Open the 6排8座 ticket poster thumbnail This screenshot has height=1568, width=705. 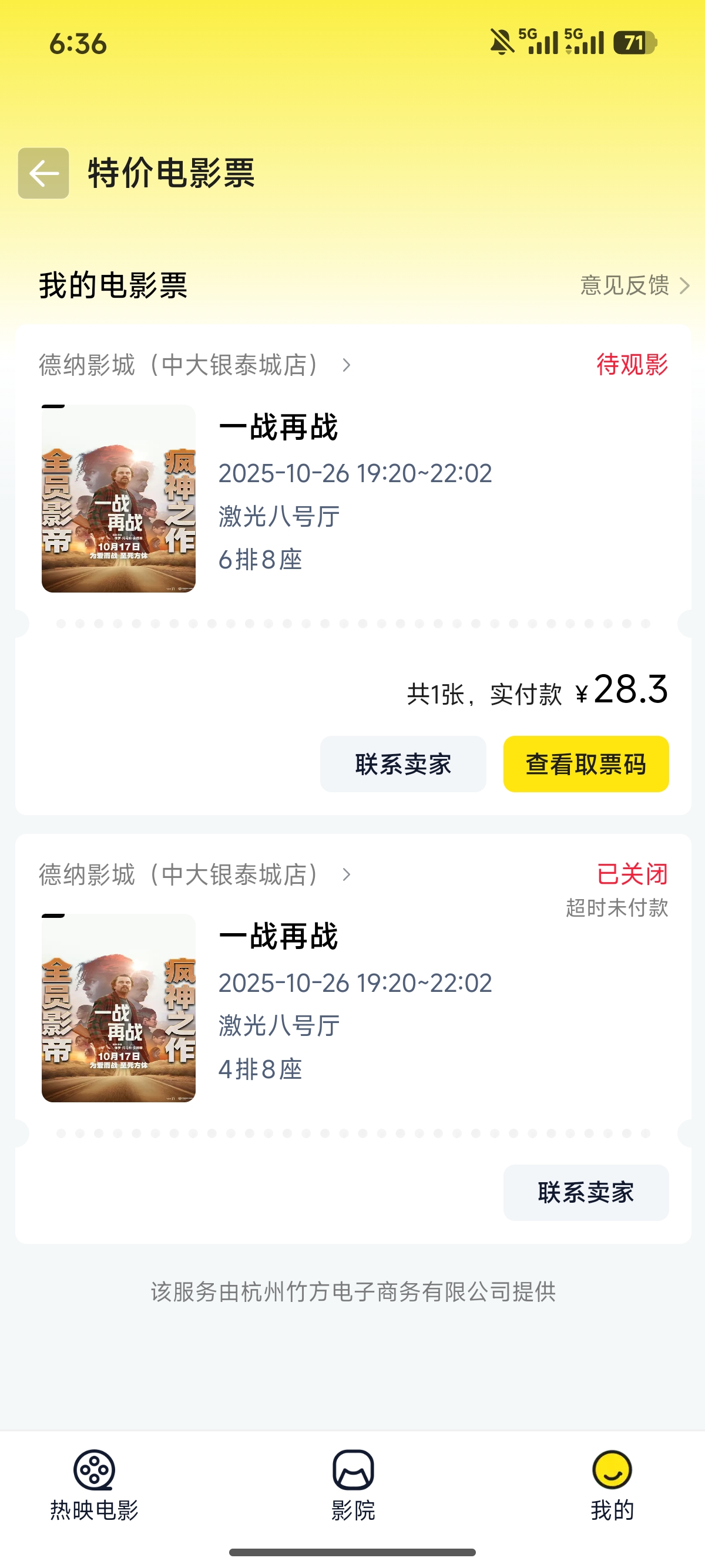tap(119, 499)
